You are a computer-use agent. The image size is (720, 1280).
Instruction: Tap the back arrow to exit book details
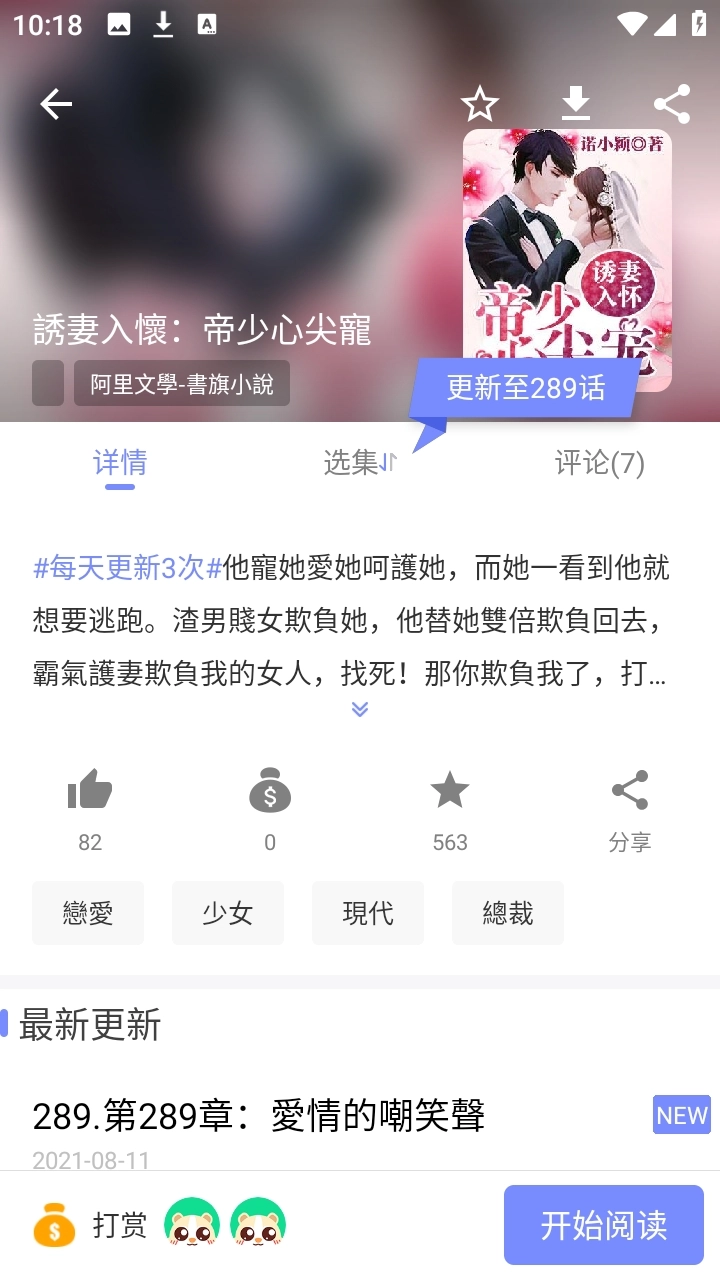coord(56,104)
